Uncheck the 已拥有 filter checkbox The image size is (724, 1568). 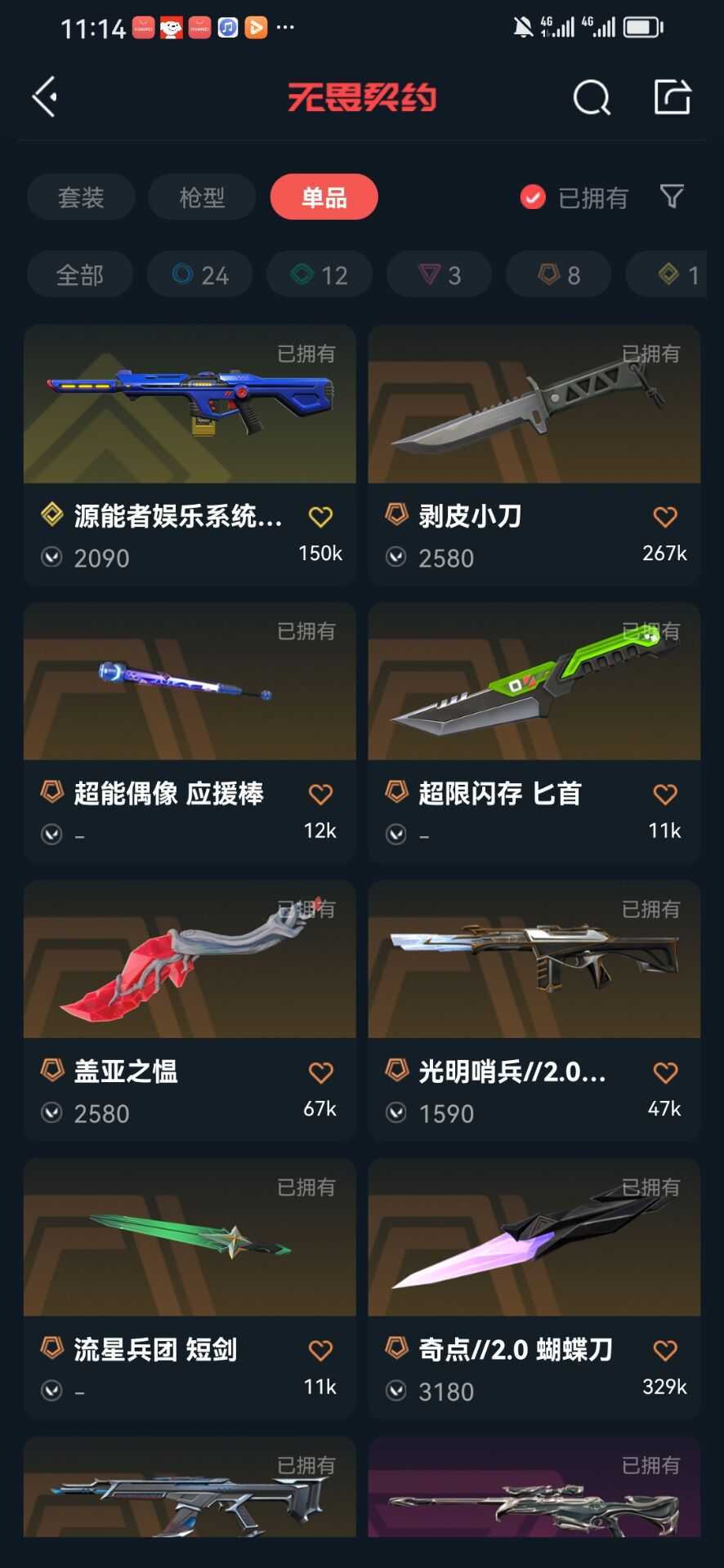click(533, 197)
